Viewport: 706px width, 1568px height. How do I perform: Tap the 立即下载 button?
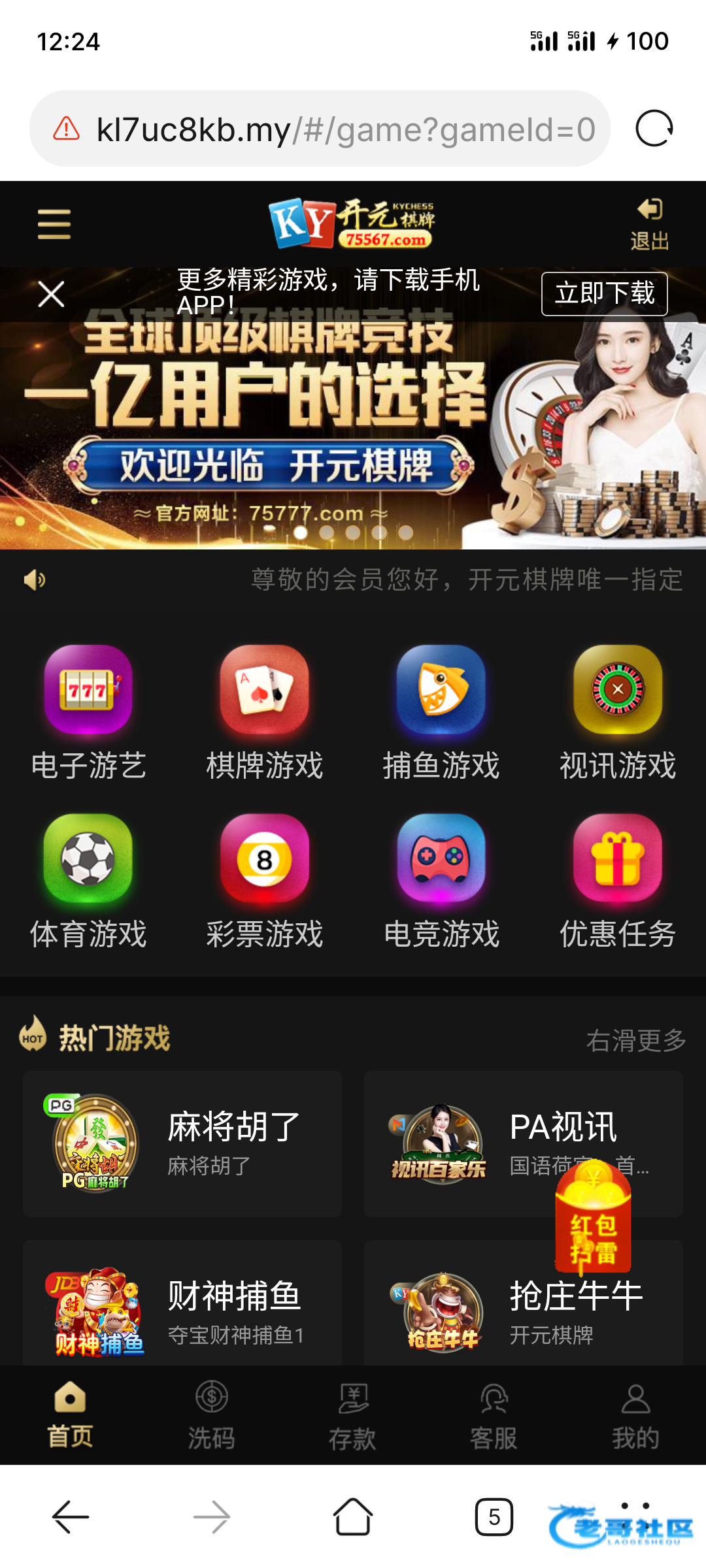[604, 293]
